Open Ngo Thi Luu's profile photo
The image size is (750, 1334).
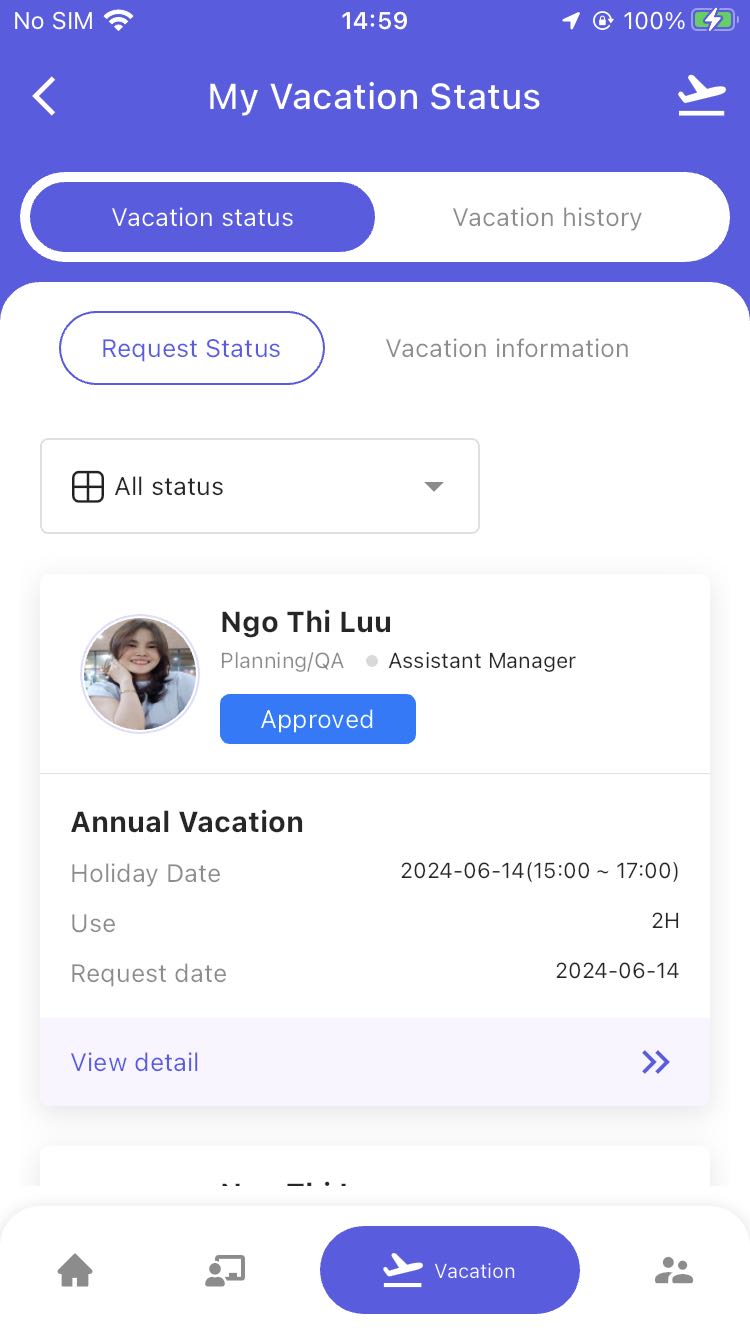pyautogui.click(x=140, y=674)
